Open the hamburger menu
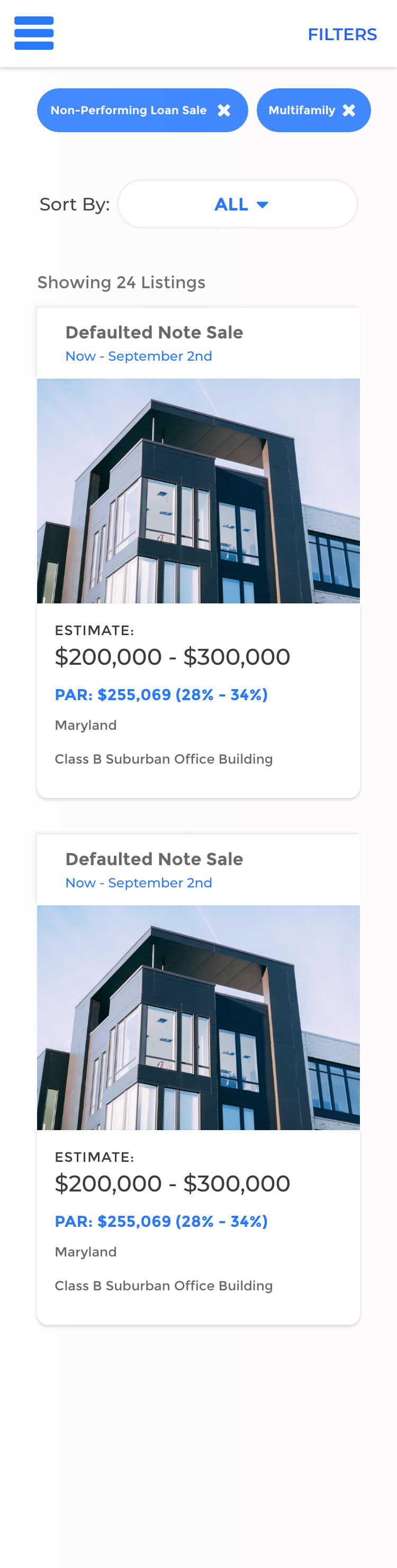Viewport: 397px width, 1568px height. coord(34,33)
